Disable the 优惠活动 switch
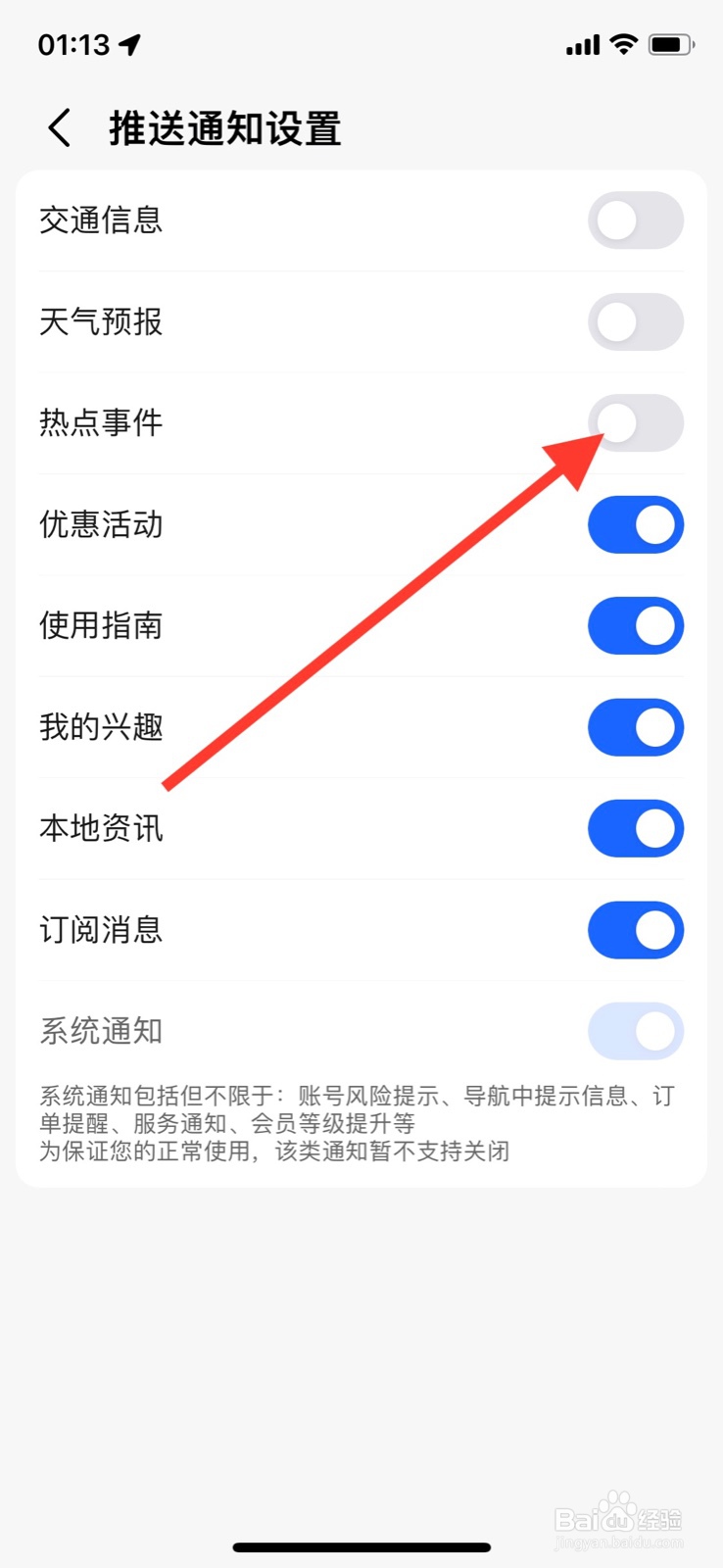The image size is (723, 1568). point(635,524)
